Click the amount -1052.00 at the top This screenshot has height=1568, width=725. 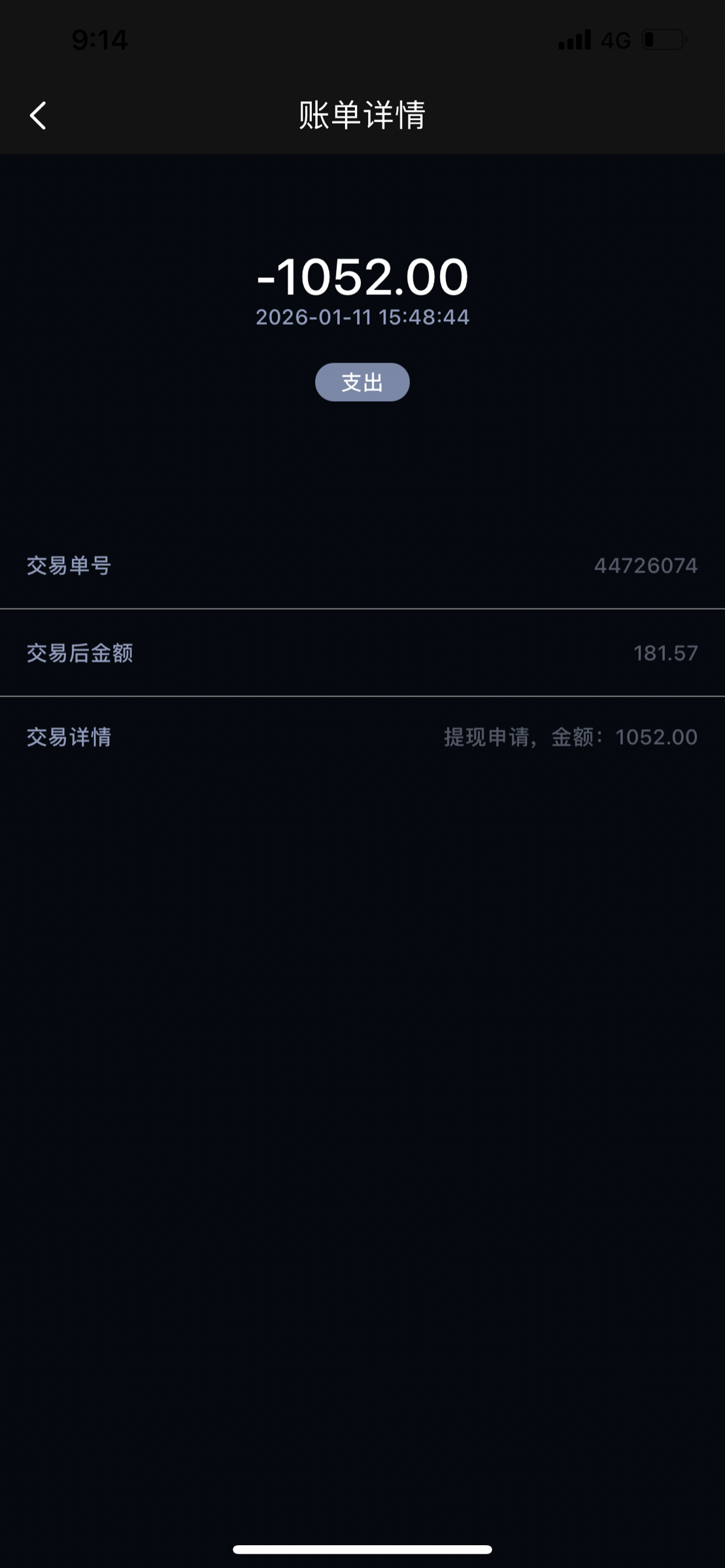pyautogui.click(x=362, y=277)
